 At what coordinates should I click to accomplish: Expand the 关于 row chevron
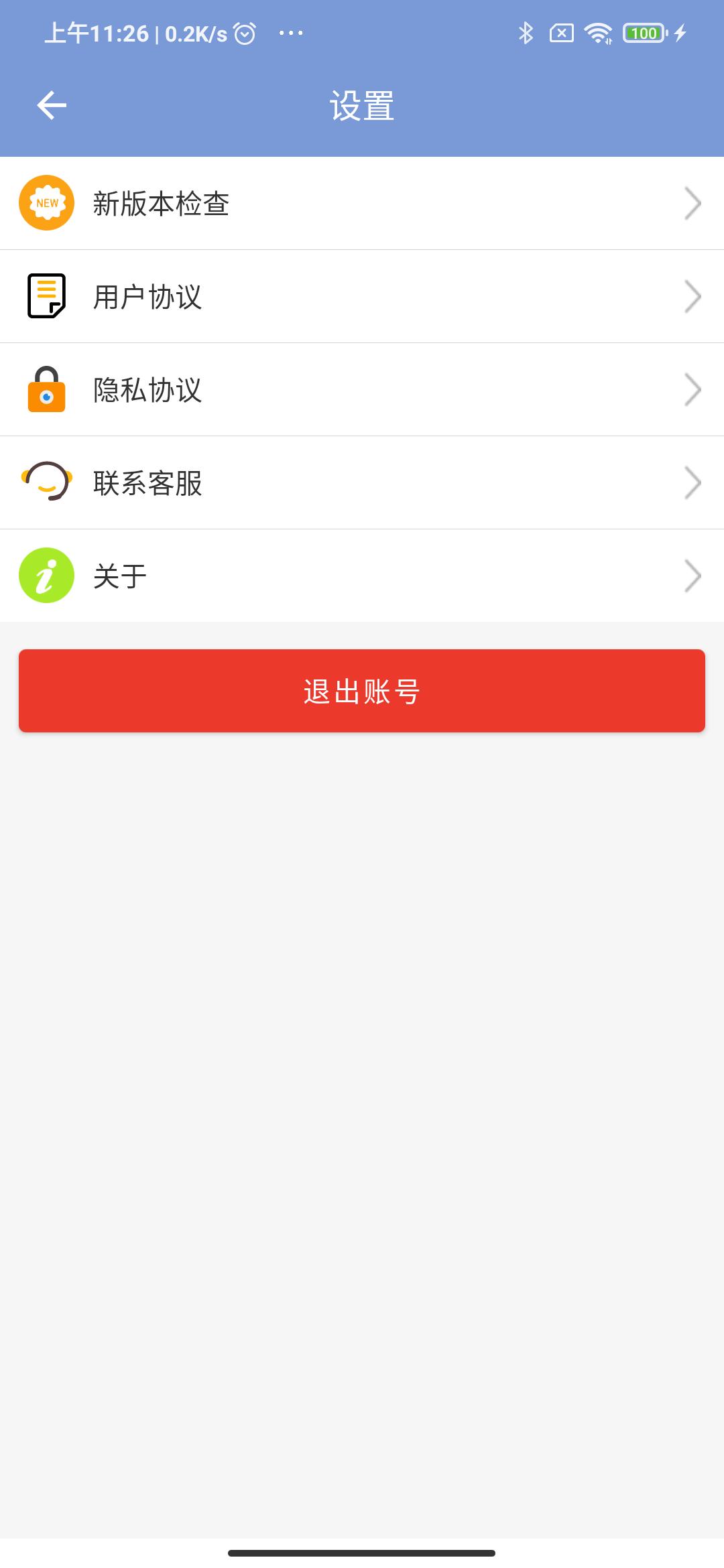694,576
